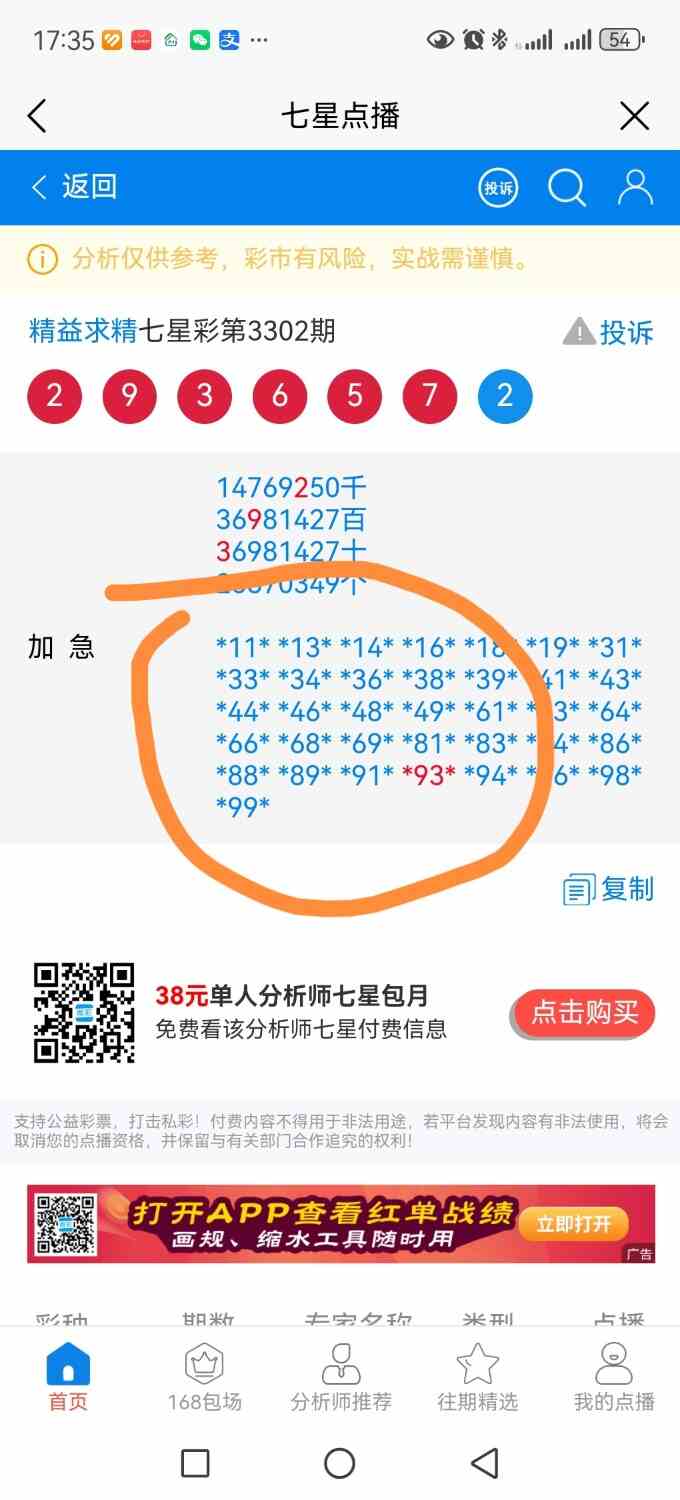Tap the system home circle button

(340, 1463)
